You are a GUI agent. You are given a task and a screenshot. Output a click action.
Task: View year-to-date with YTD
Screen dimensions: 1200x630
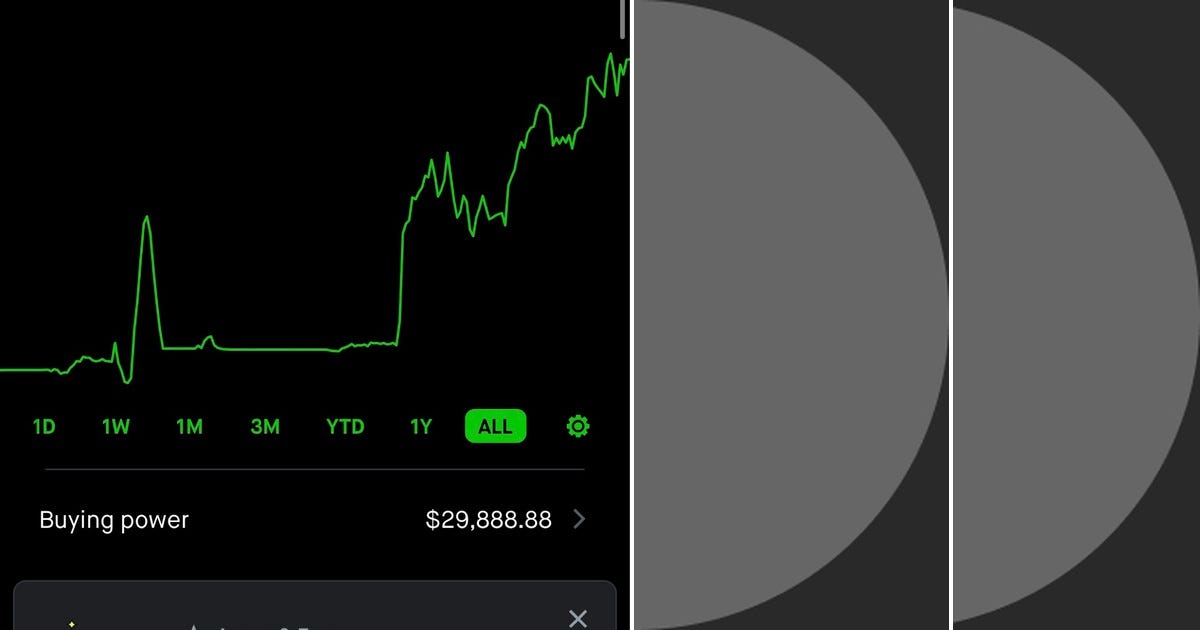[x=345, y=427]
